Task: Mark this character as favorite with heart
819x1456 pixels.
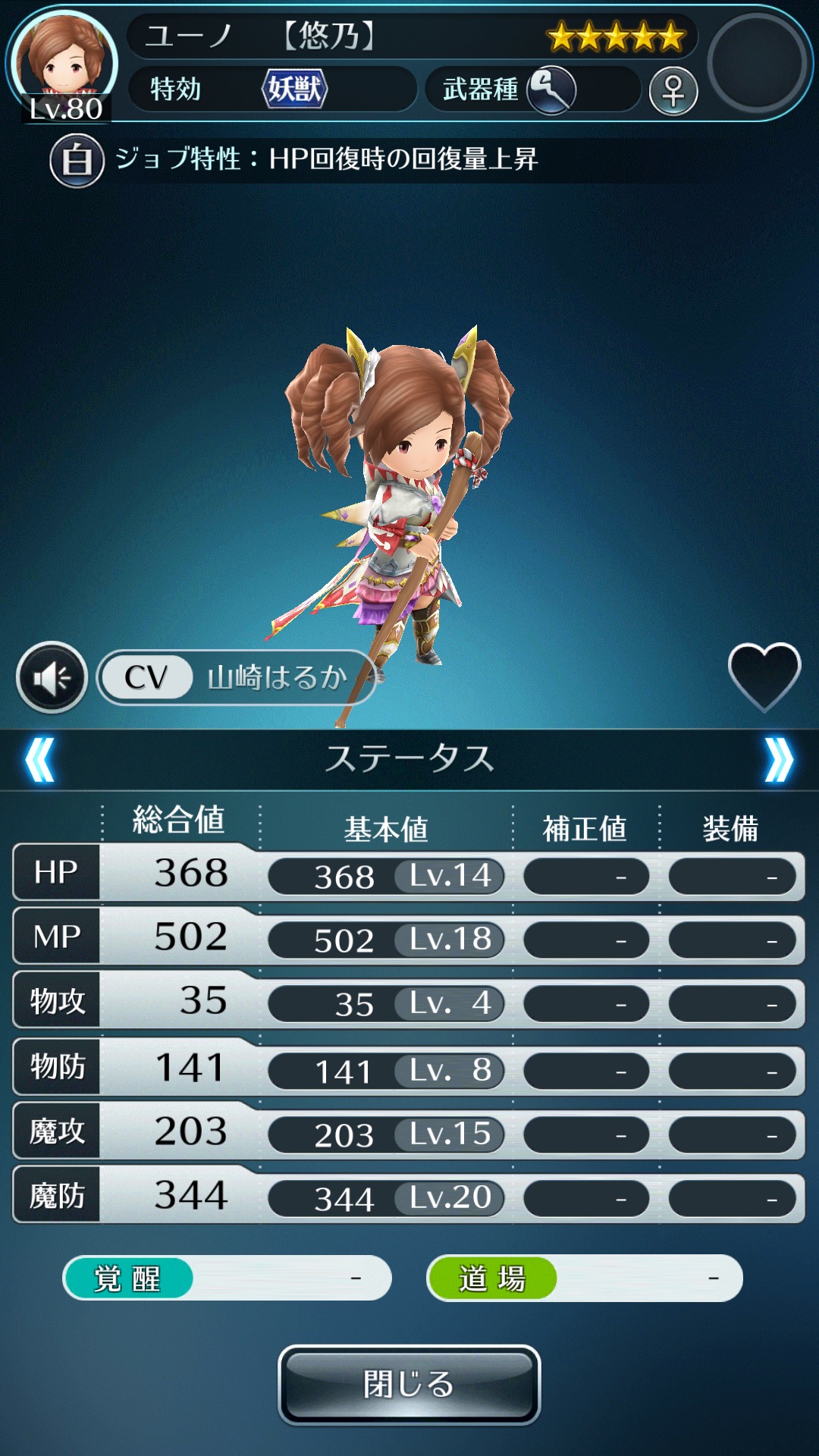Action: [x=764, y=676]
